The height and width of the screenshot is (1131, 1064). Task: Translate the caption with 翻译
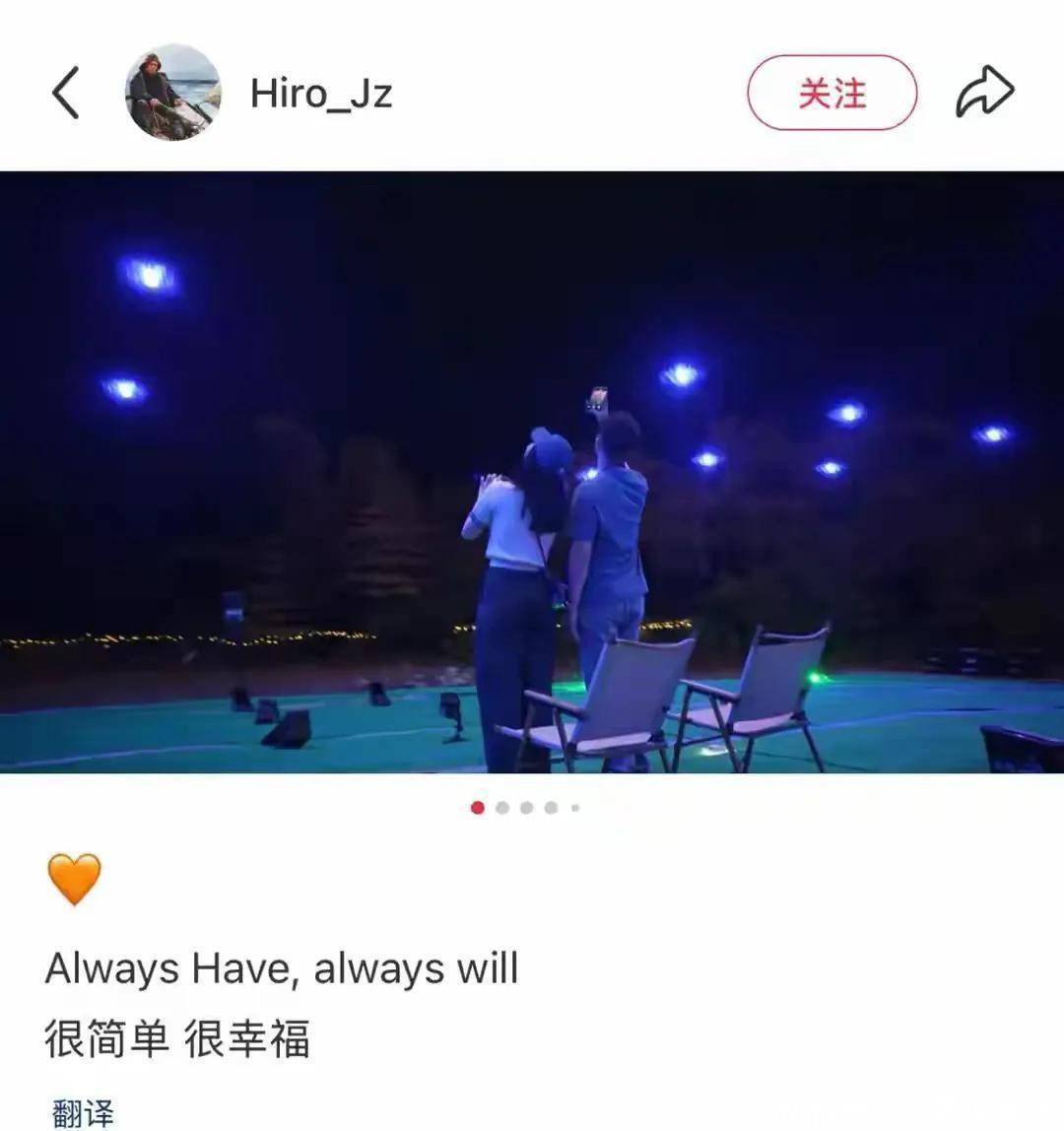pyautogui.click(x=83, y=1113)
